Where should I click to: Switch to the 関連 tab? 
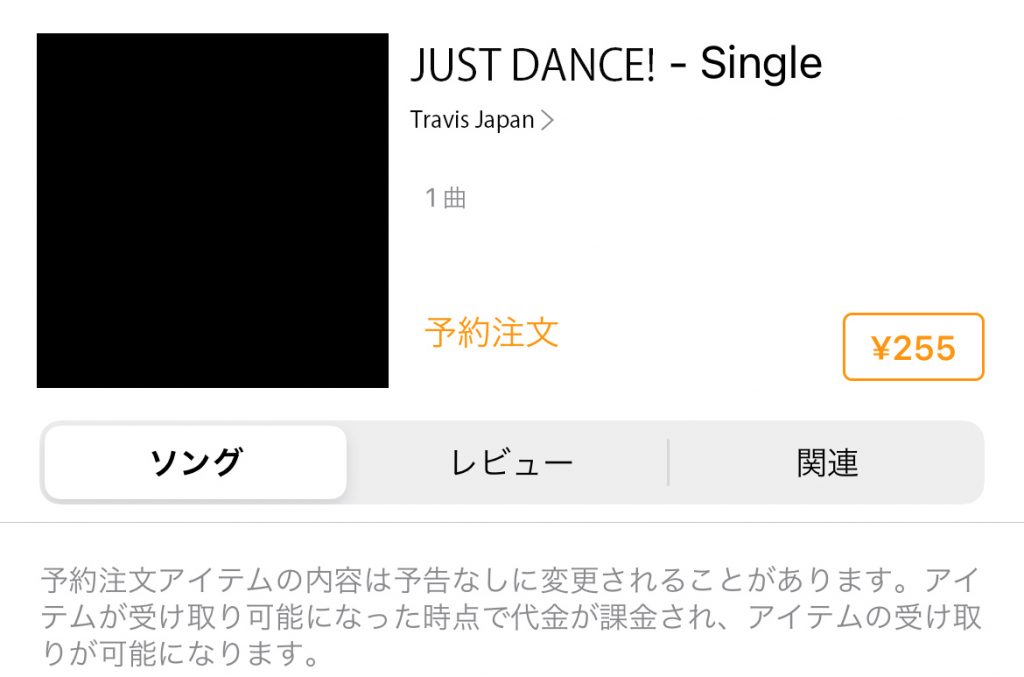(x=827, y=463)
